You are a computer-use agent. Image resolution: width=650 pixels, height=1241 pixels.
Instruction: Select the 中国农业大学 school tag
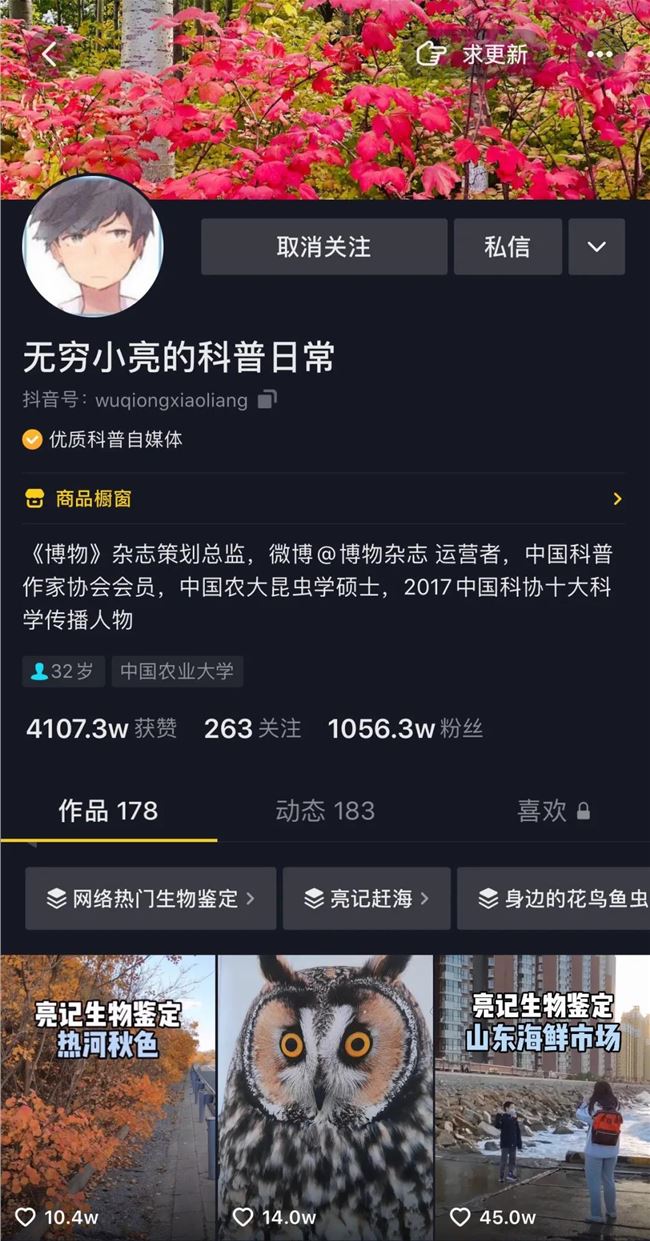pyautogui.click(x=177, y=671)
